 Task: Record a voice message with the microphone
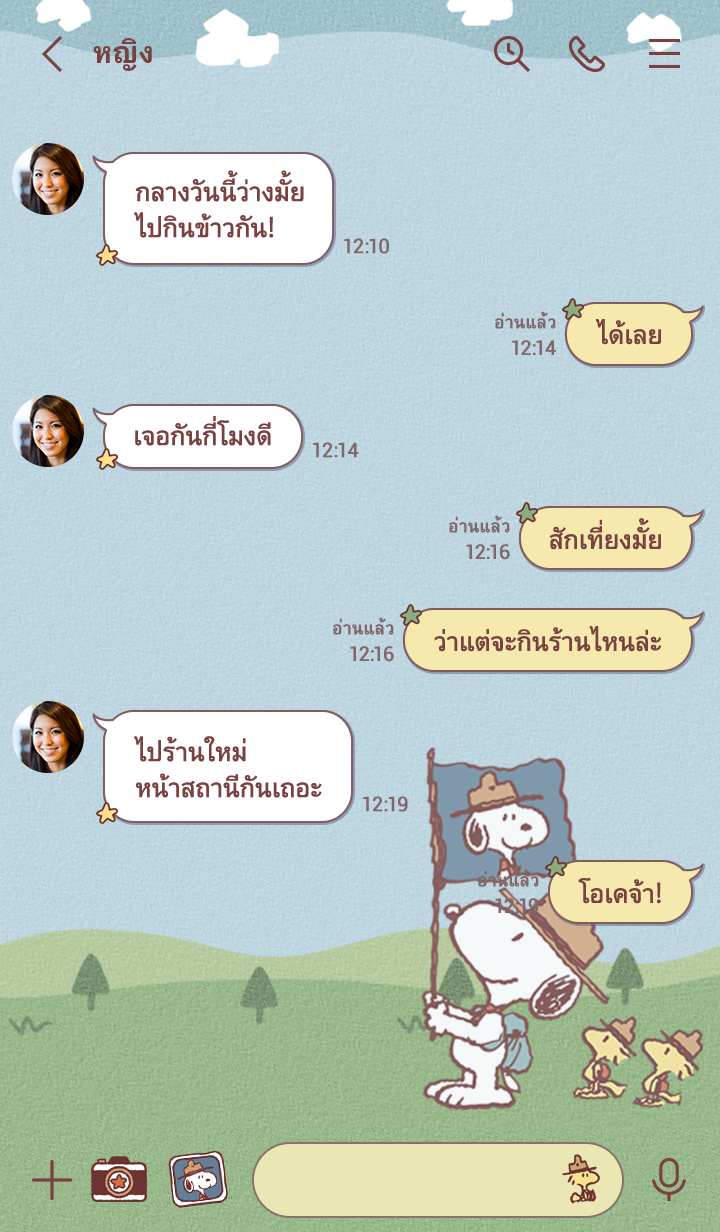pos(668,1180)
